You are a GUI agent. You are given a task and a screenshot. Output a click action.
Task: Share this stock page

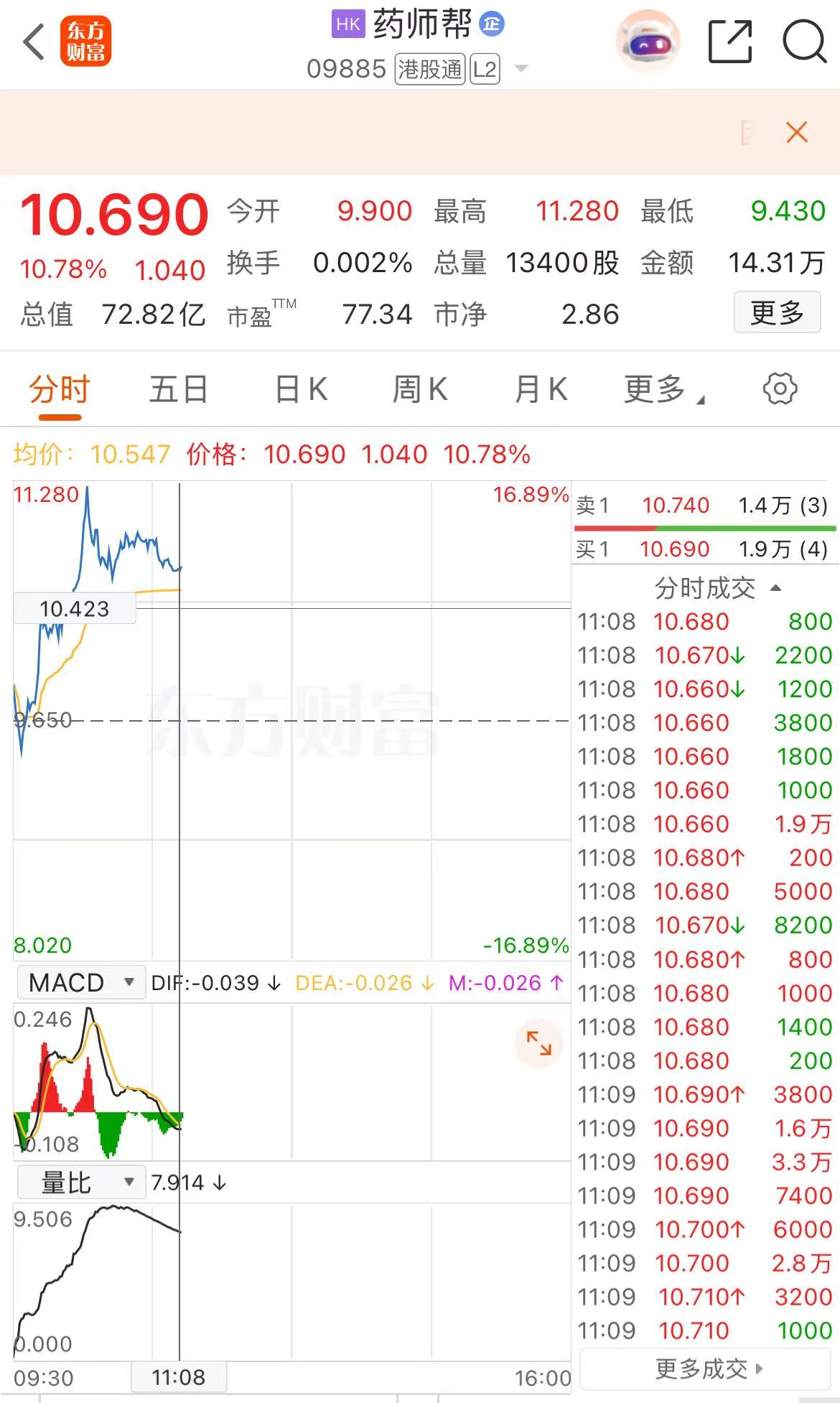[x=729, y=42]
